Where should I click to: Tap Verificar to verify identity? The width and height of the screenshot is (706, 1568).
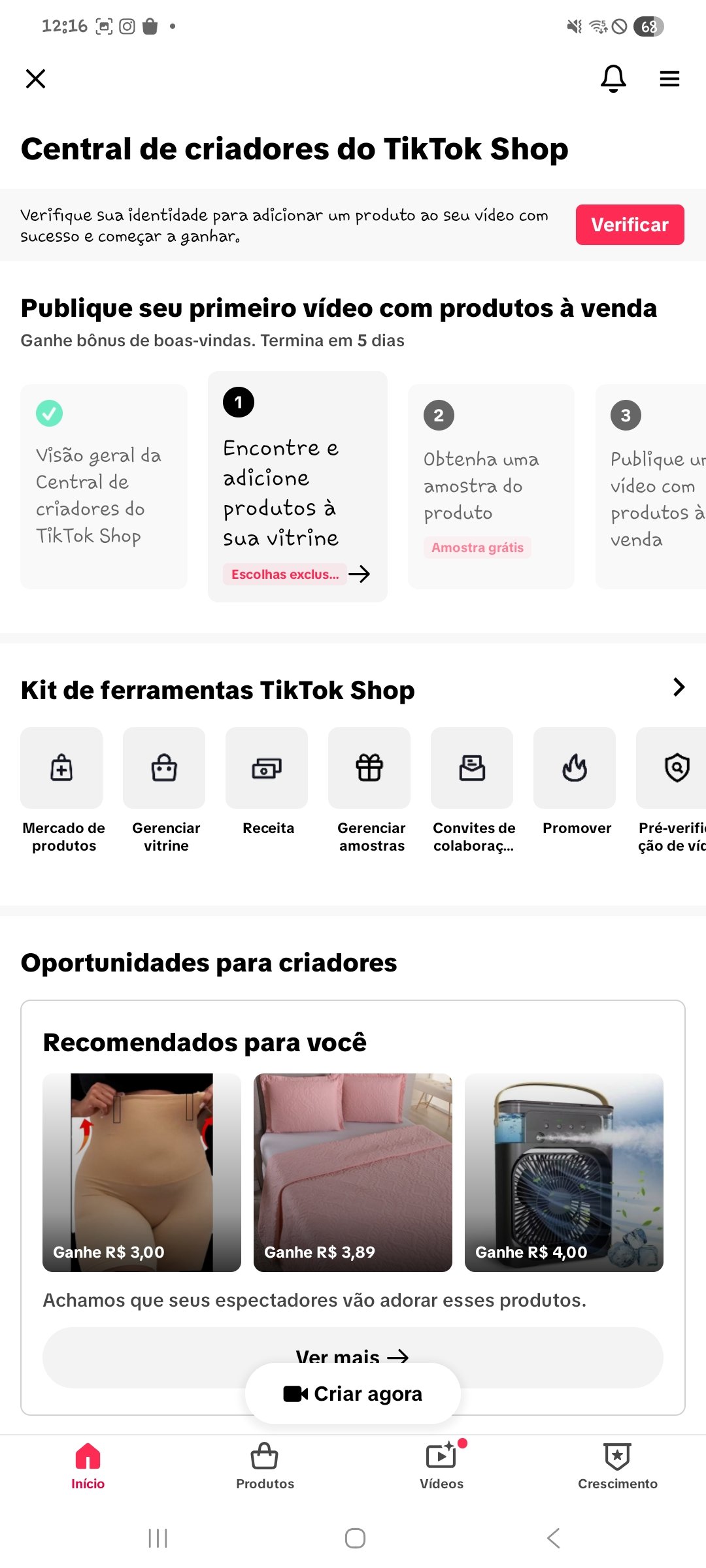(630, 225)
